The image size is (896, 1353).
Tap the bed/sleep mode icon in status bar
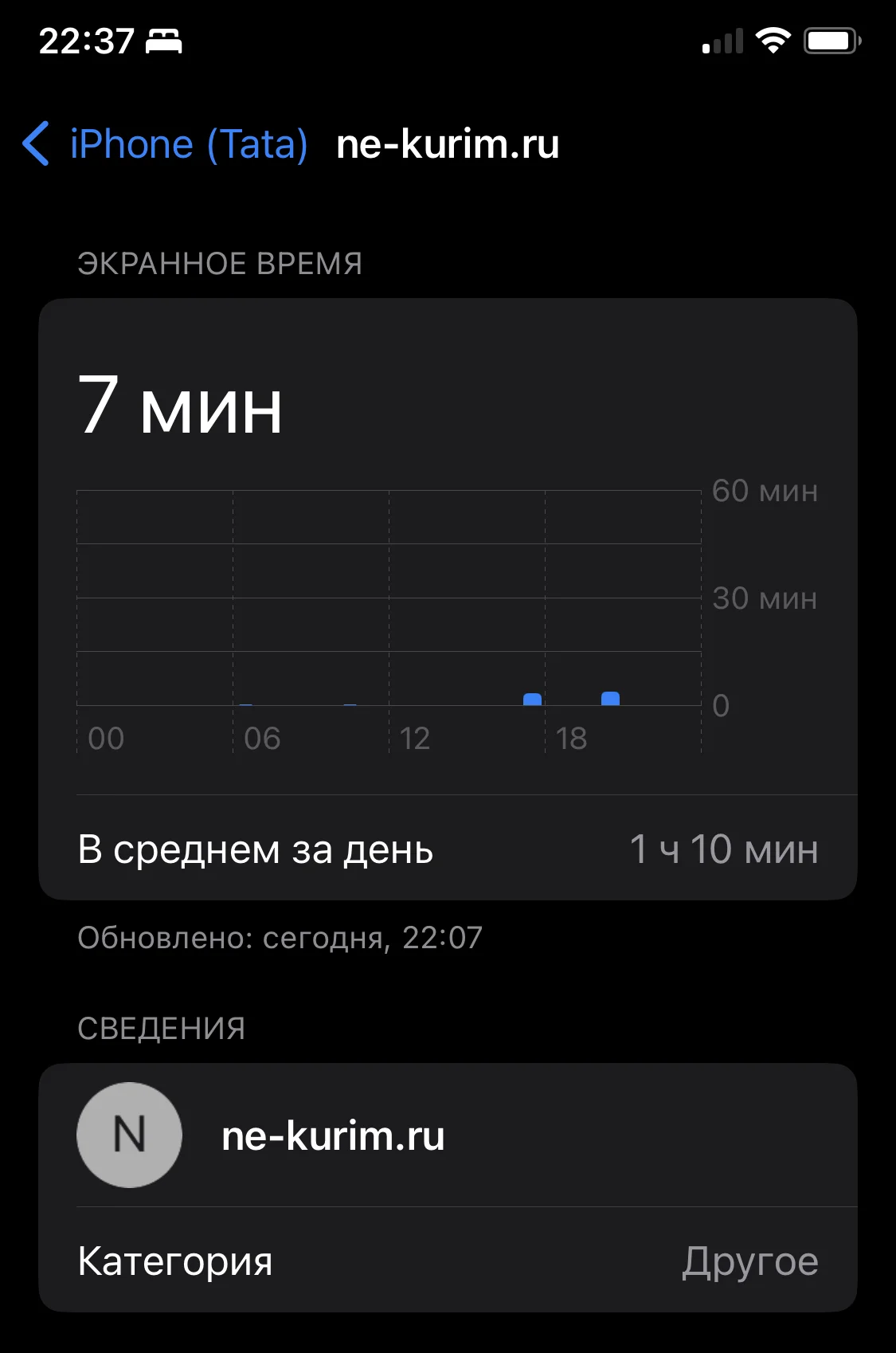(x=163, y=41)
